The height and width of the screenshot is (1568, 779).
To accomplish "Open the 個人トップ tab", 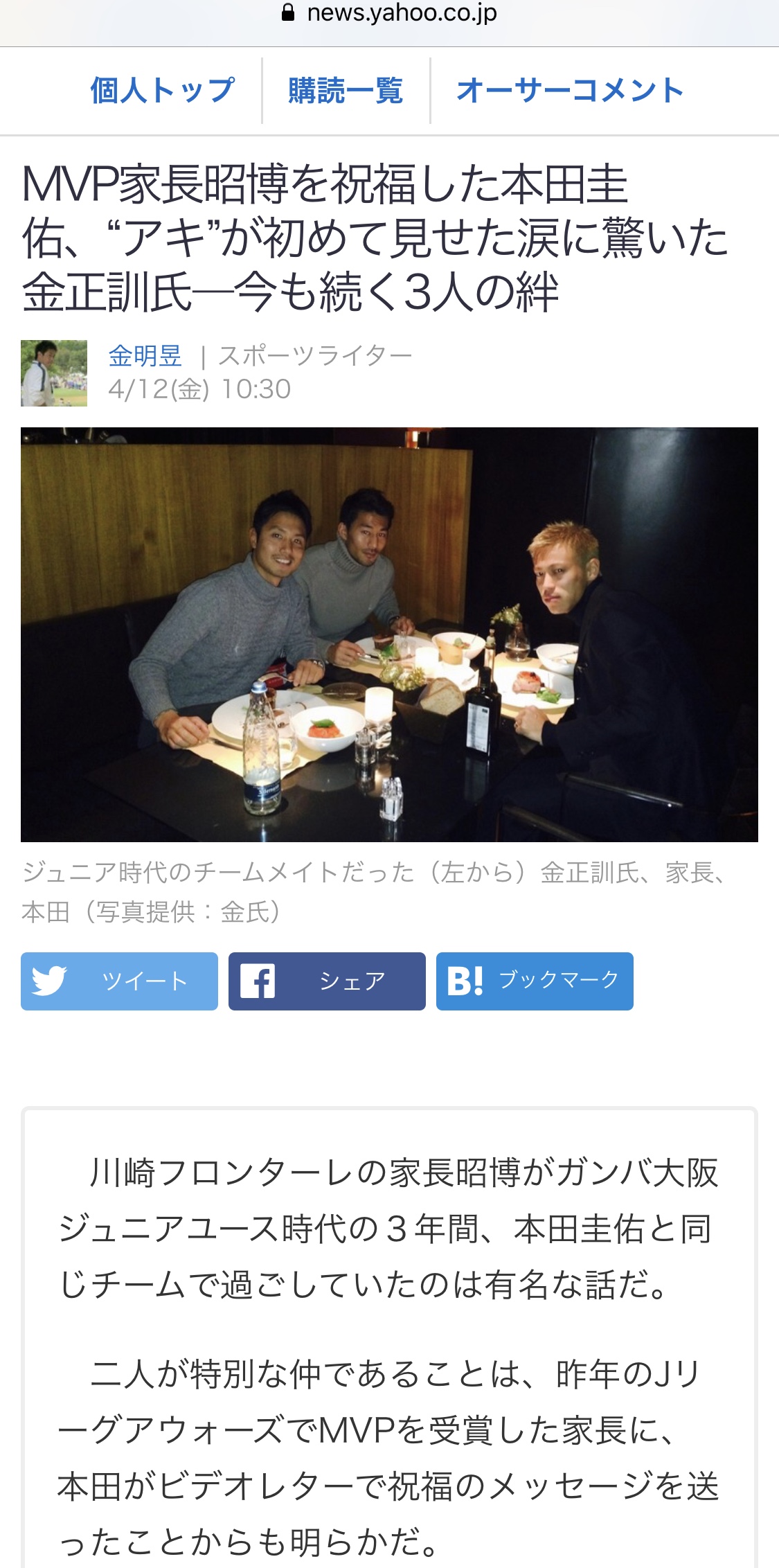I will click(163, 91).
